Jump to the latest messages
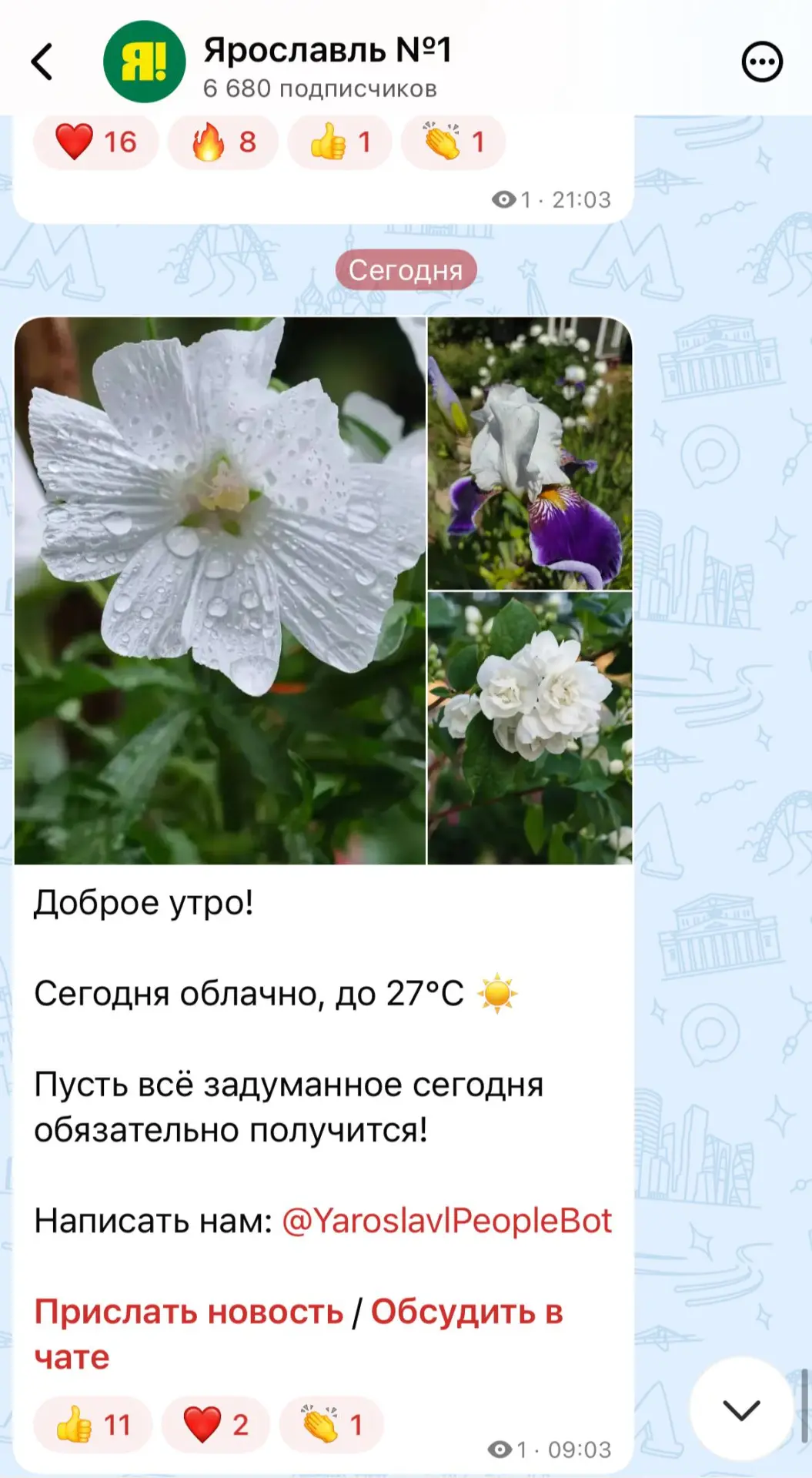The height and width of the screenshot is (1478, 812). click(741, 1409)
